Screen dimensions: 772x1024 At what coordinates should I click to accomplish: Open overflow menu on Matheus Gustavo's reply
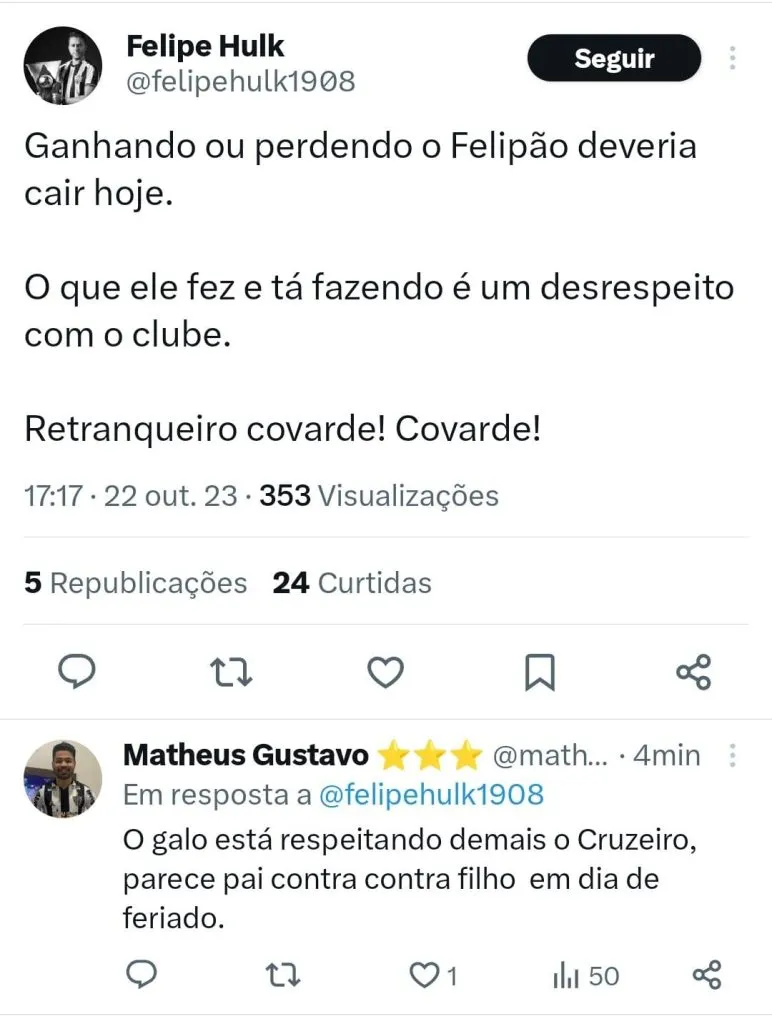coord(733,754)
